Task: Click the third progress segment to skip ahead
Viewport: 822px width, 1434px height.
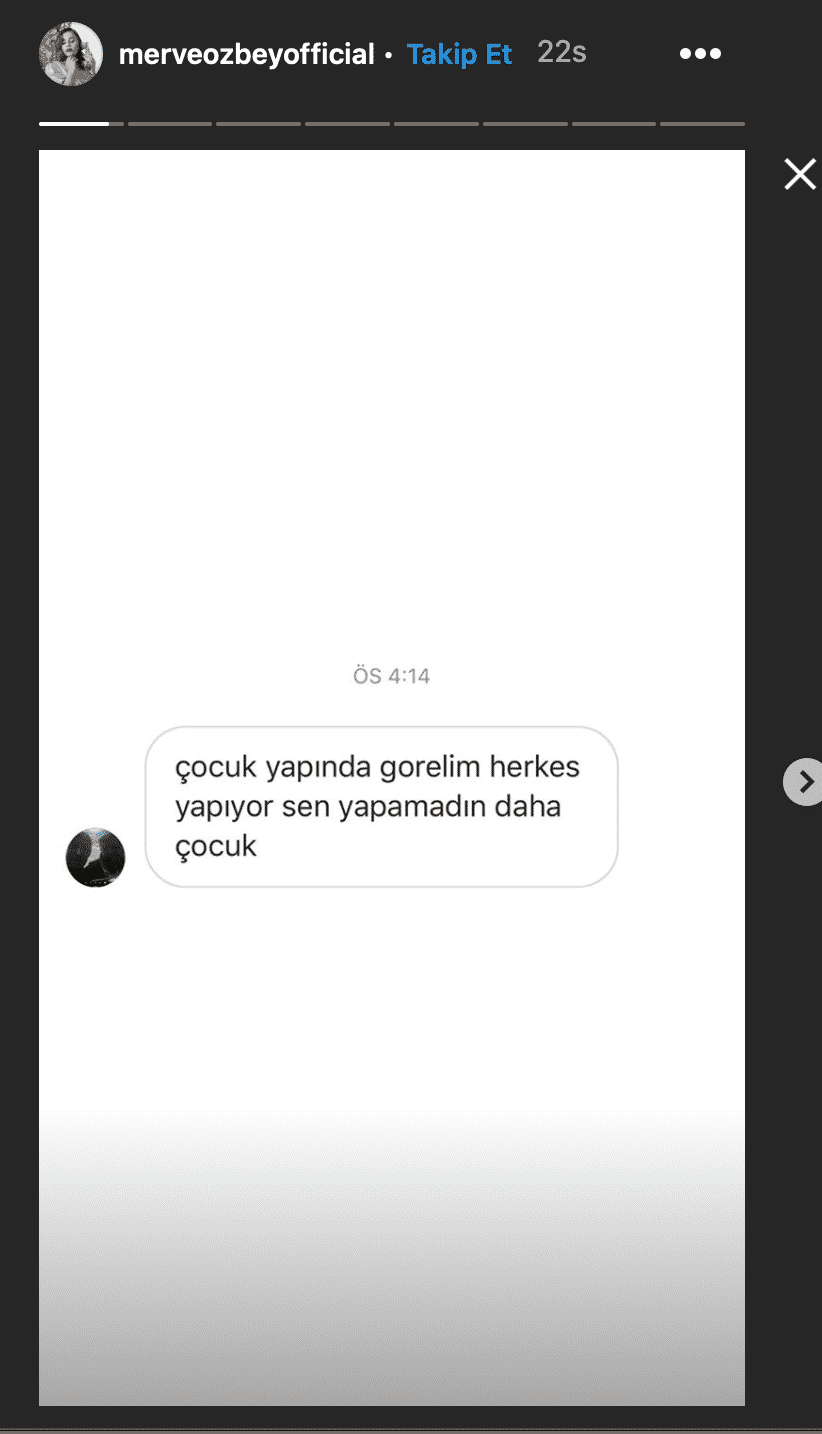Action: 258,123
